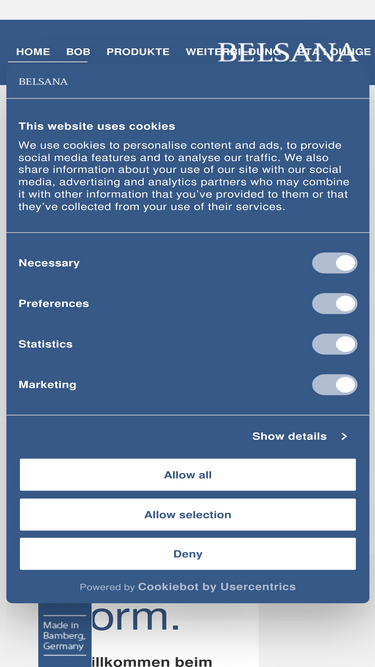Disable the Statistics cookies switch

(x=335, y=344)
